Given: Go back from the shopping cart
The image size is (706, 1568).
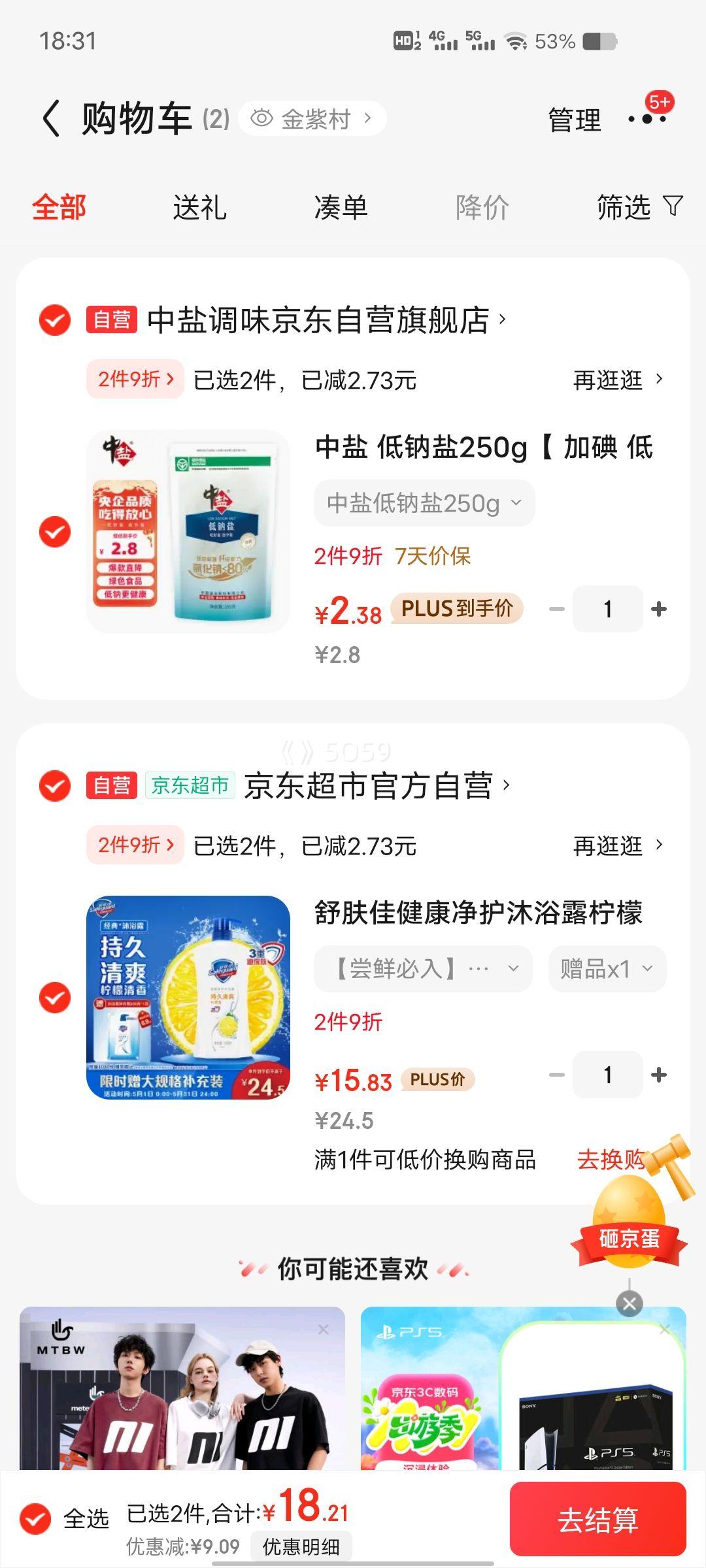Looking at the screenshot, I should point(51,119).
